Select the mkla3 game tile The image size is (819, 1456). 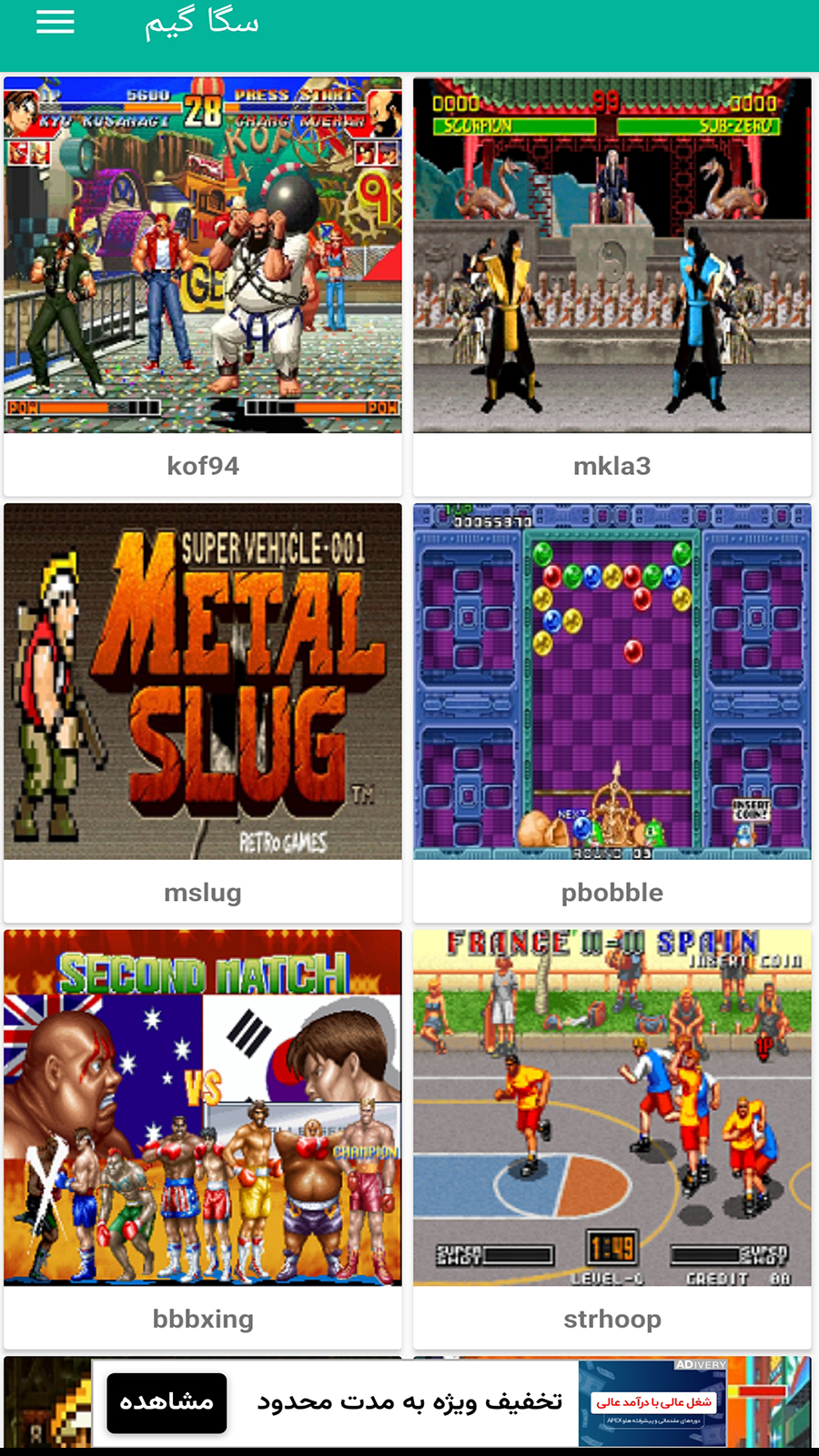click(x=612, y=287)
